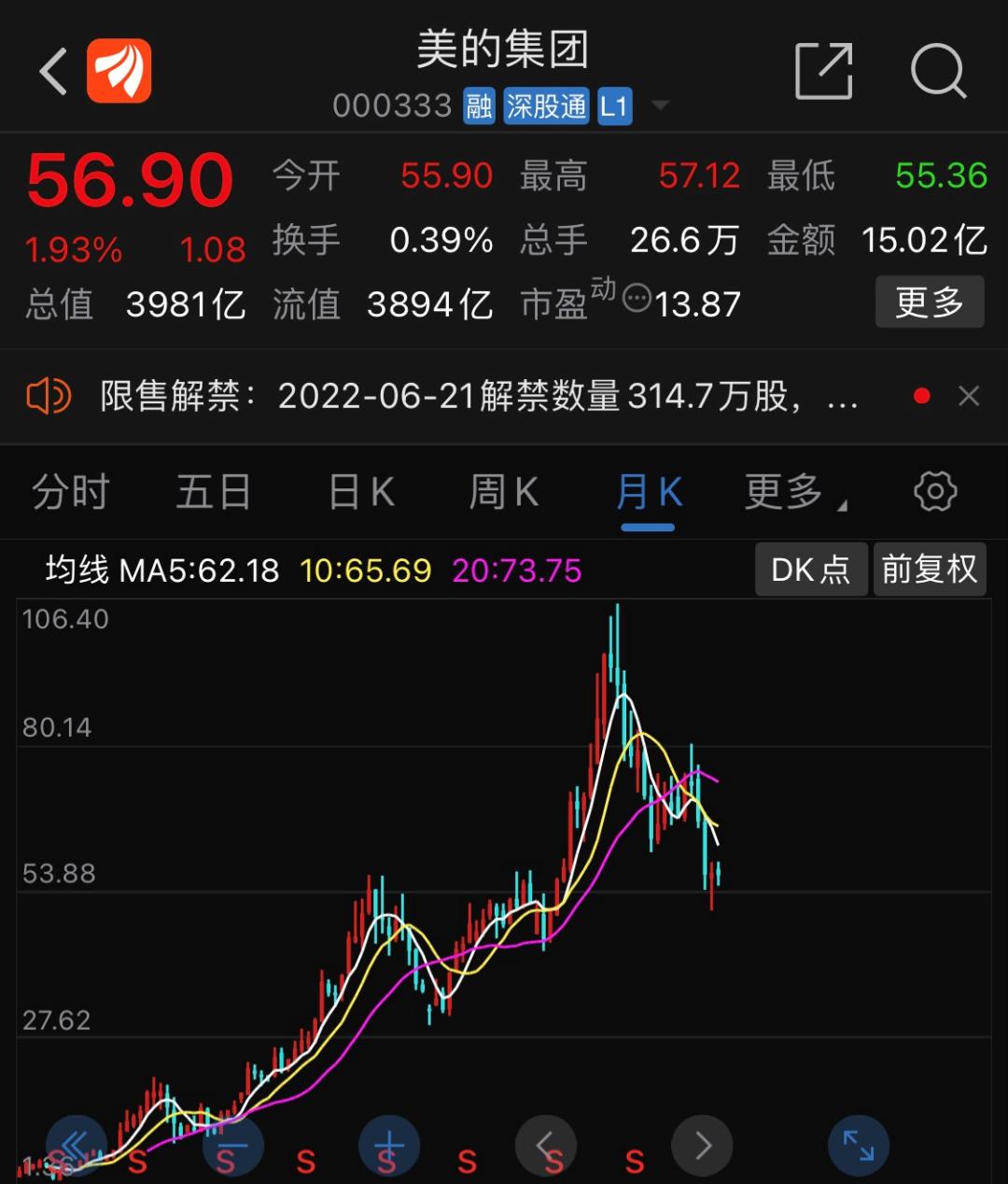This screenshot has width=1008, height=1184.
Task: Expand the stock info dropdown triangle
Action: (x=661, y=106)
